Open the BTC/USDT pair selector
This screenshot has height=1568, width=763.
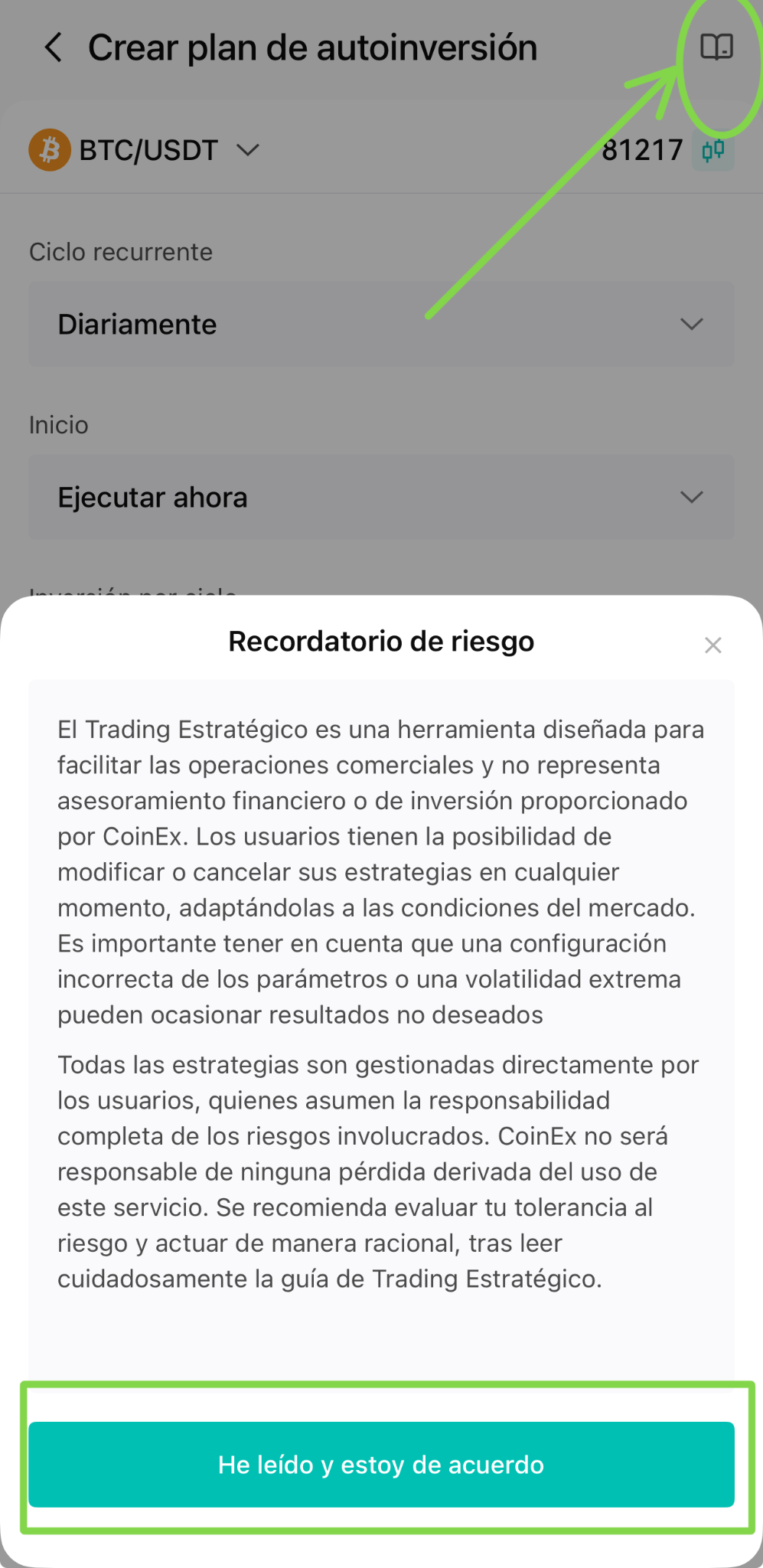[145, 149]
